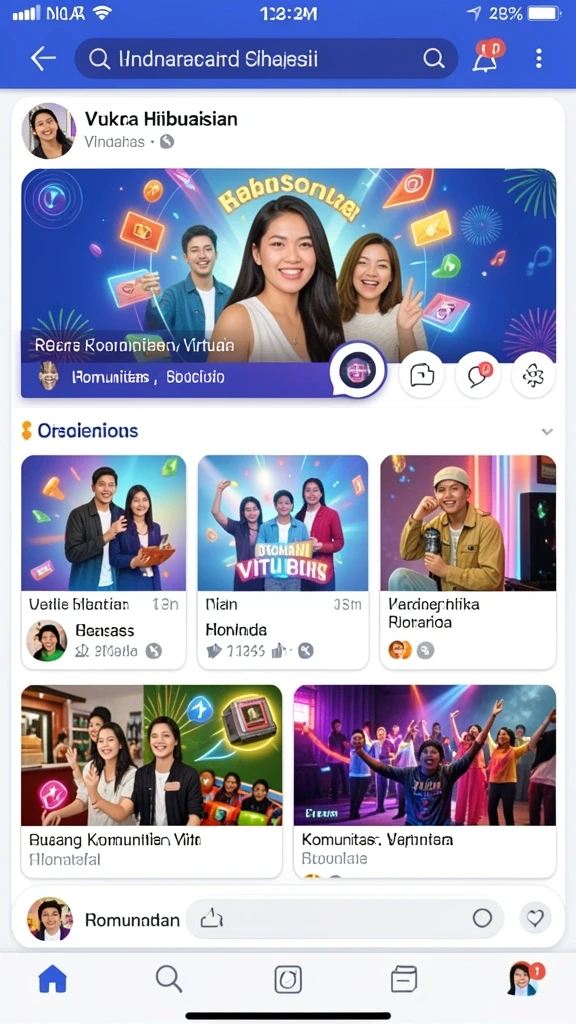This screenshot has height=1024, width=576.
Task: Open the three-dot overflow menu
Action: tap(539, 59)
